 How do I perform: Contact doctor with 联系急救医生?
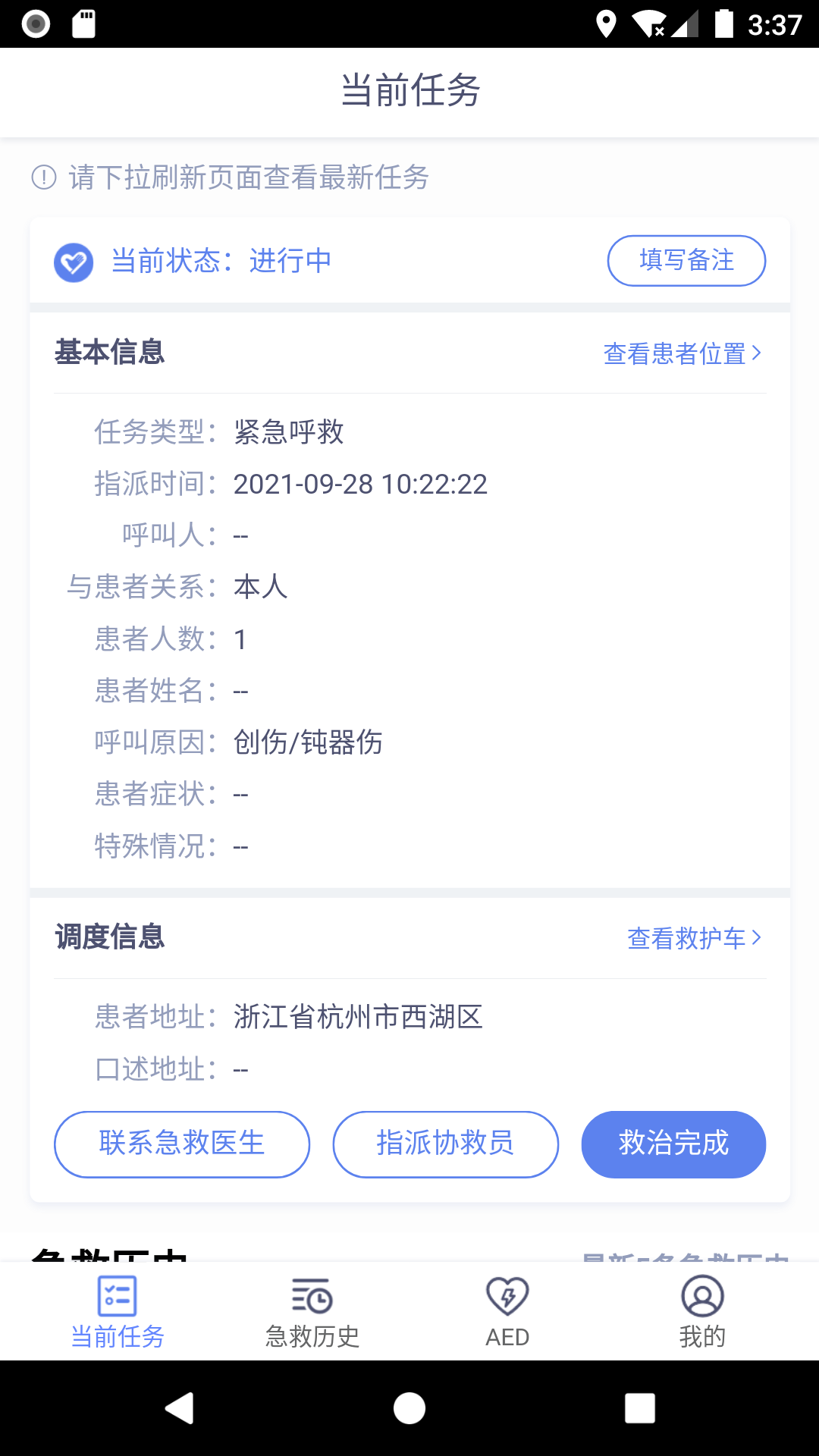pyautogui.click(x=182, y=1144)
